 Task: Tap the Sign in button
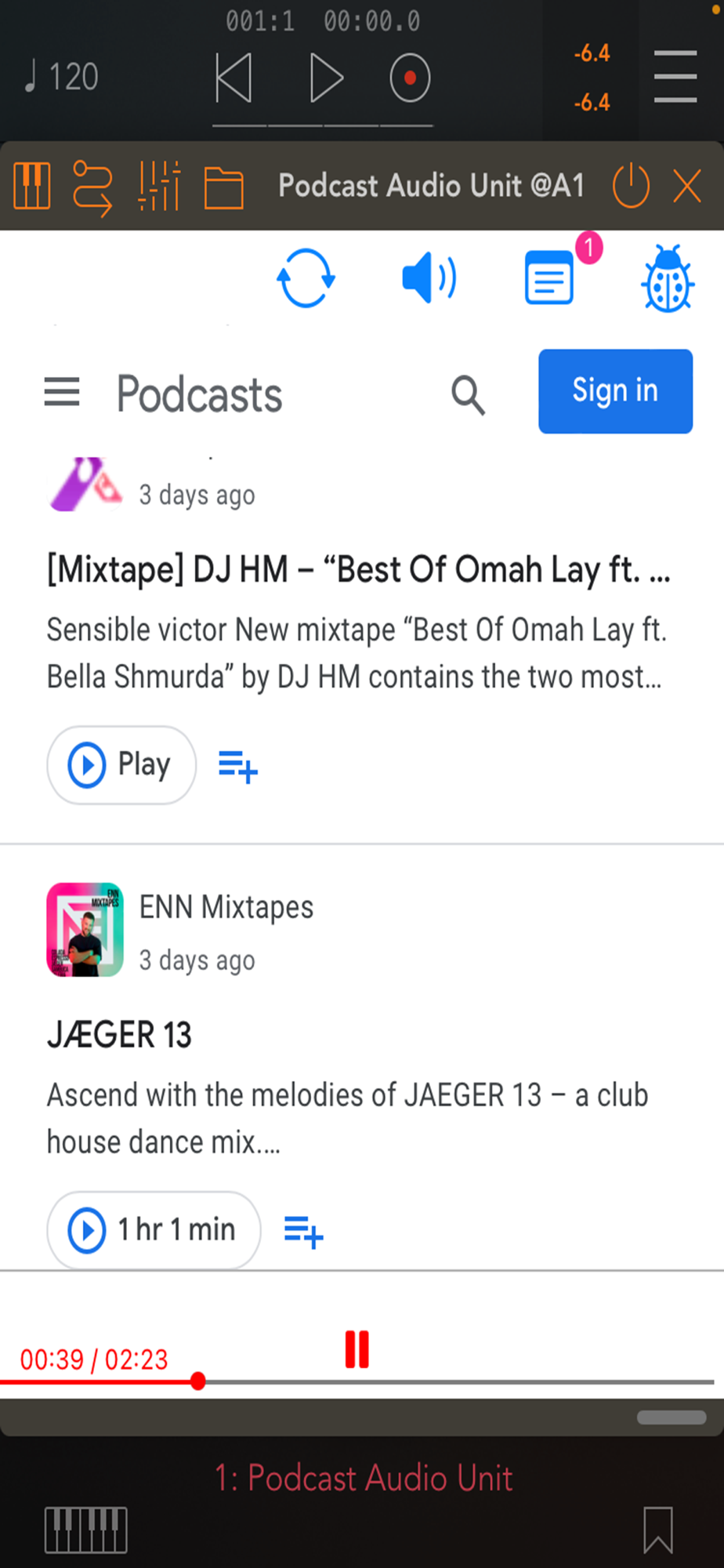point(615,391)
